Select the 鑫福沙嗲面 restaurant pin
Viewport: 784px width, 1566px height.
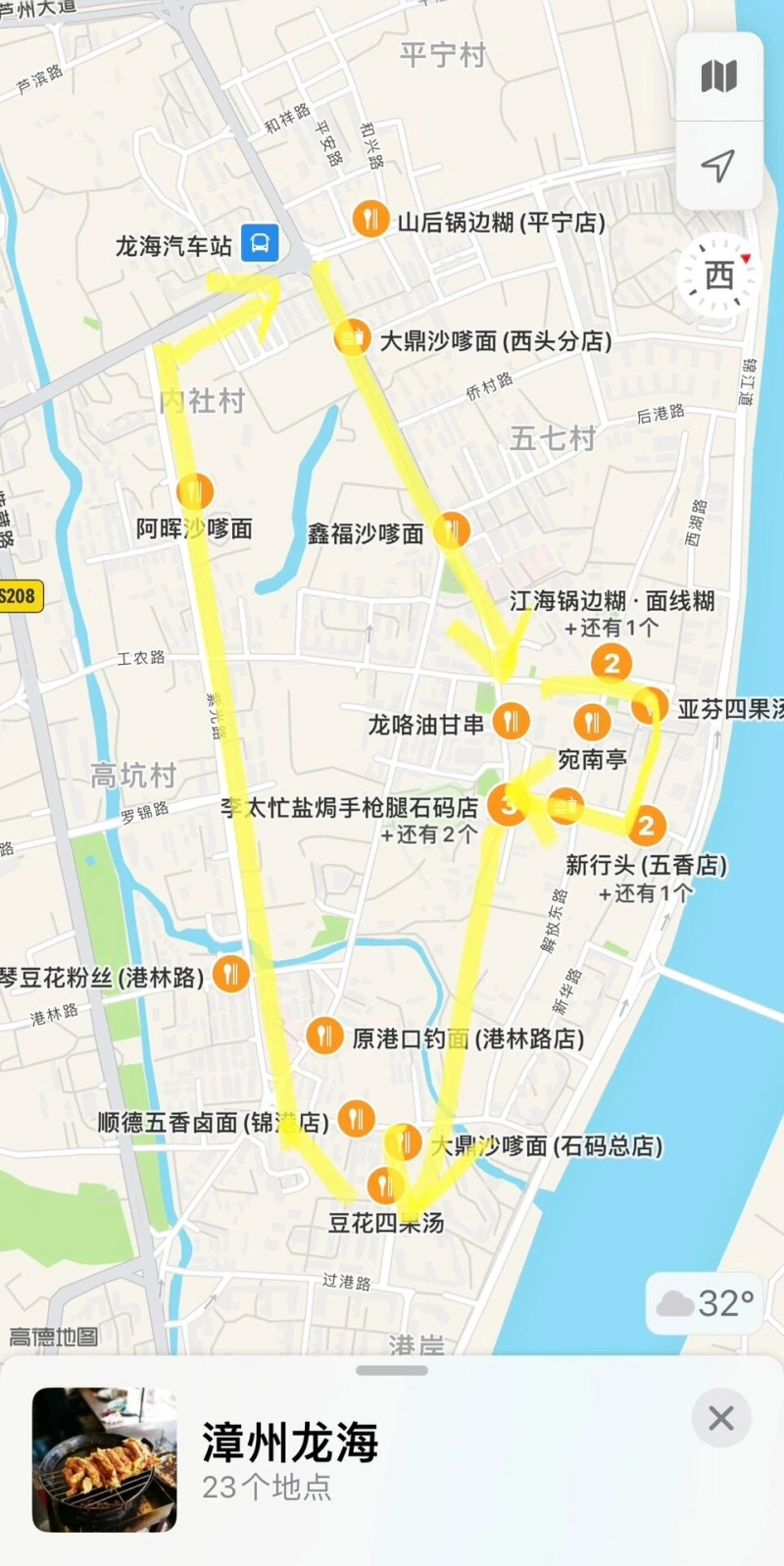coord(452,530)
